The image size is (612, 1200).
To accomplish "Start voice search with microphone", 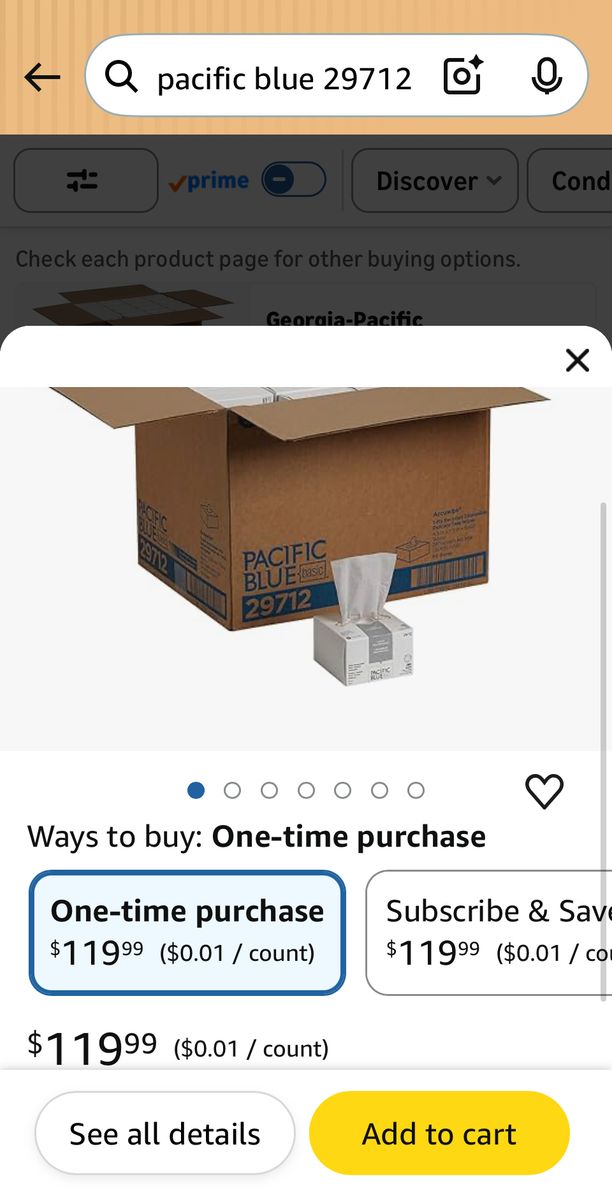I will [x=546, y=77].
